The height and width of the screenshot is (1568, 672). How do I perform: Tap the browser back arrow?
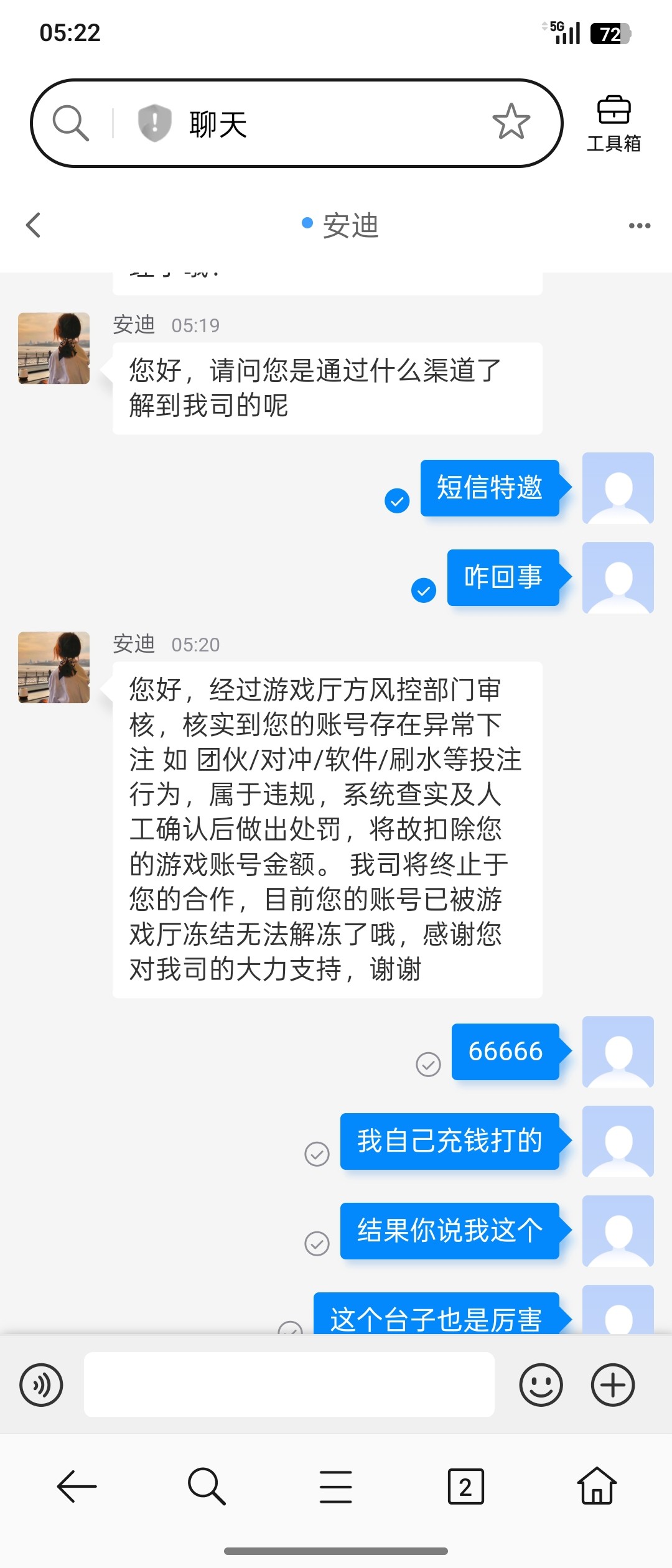coord(77,1487)
